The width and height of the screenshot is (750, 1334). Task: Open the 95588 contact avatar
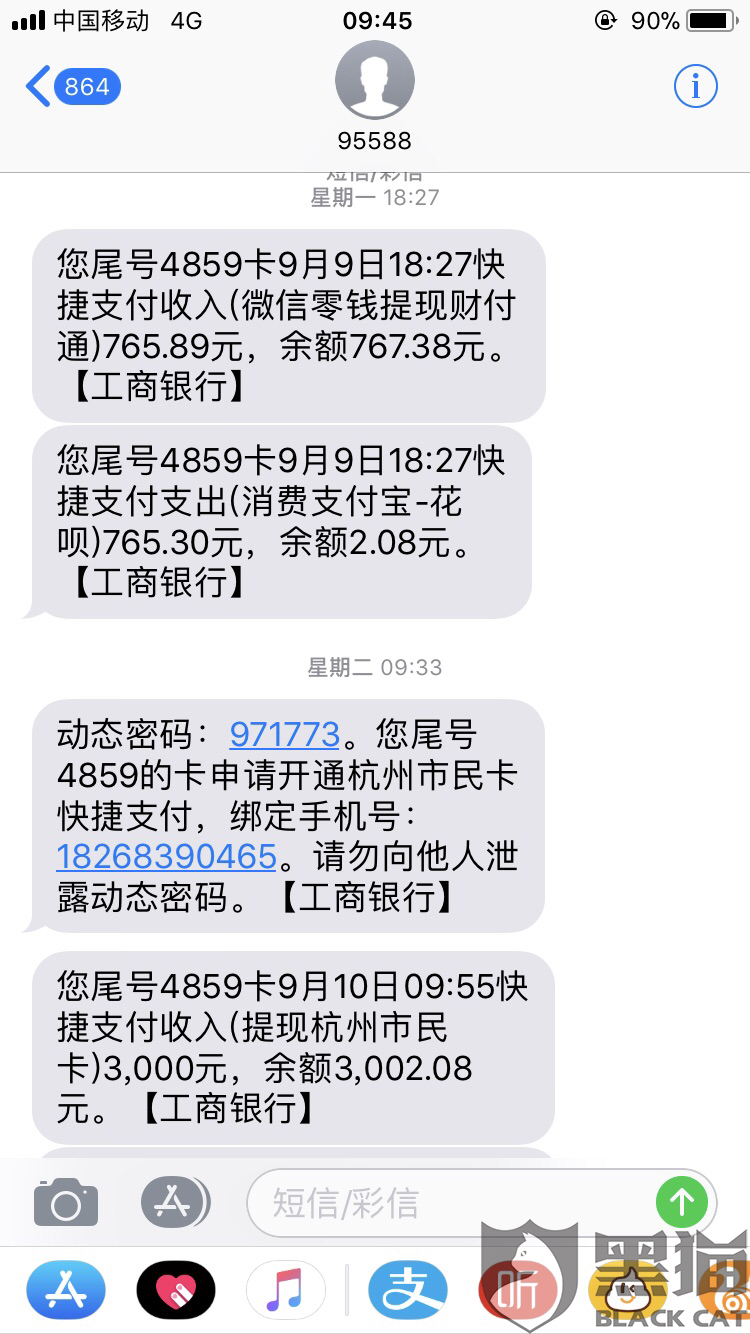click(x=375, y=82)
